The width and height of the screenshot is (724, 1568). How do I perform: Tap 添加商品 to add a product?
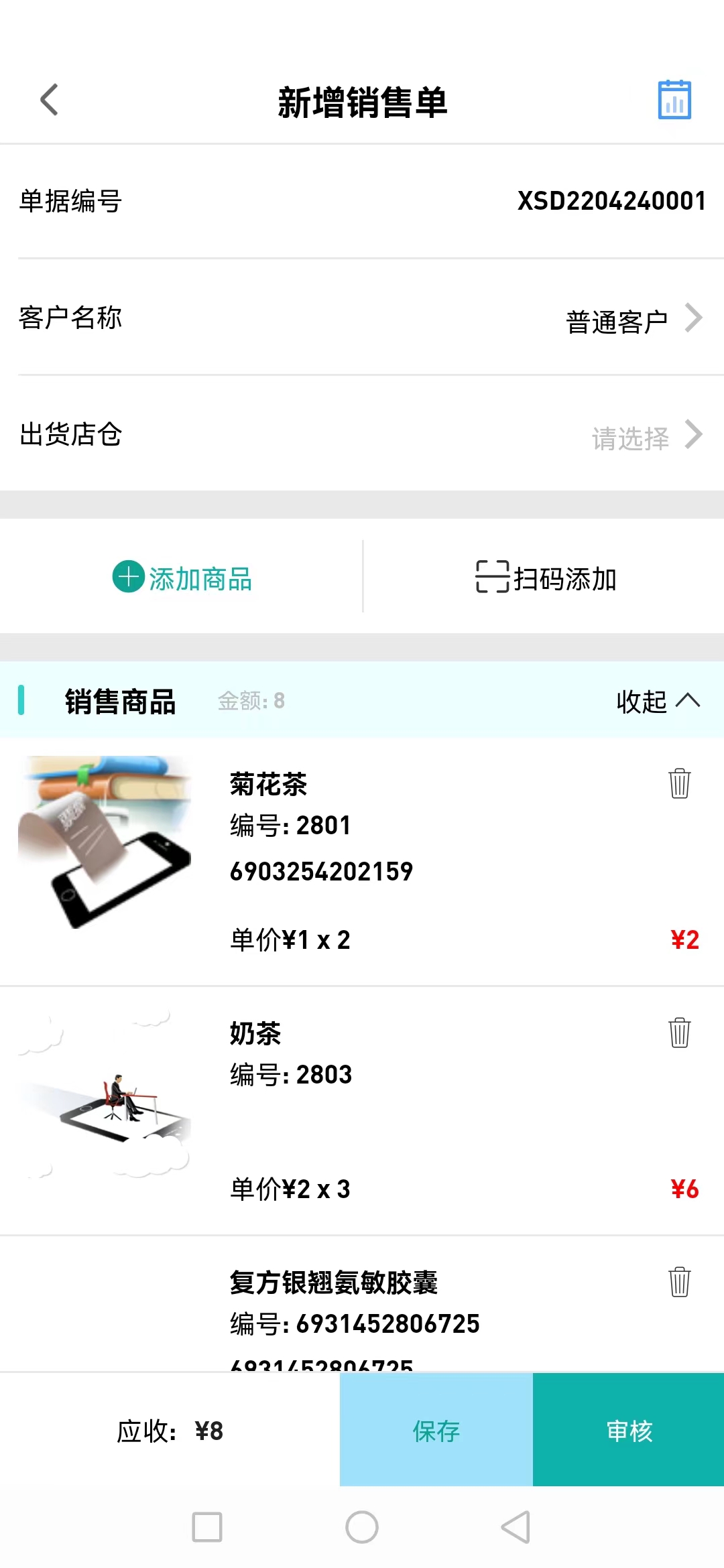(182, 578)
